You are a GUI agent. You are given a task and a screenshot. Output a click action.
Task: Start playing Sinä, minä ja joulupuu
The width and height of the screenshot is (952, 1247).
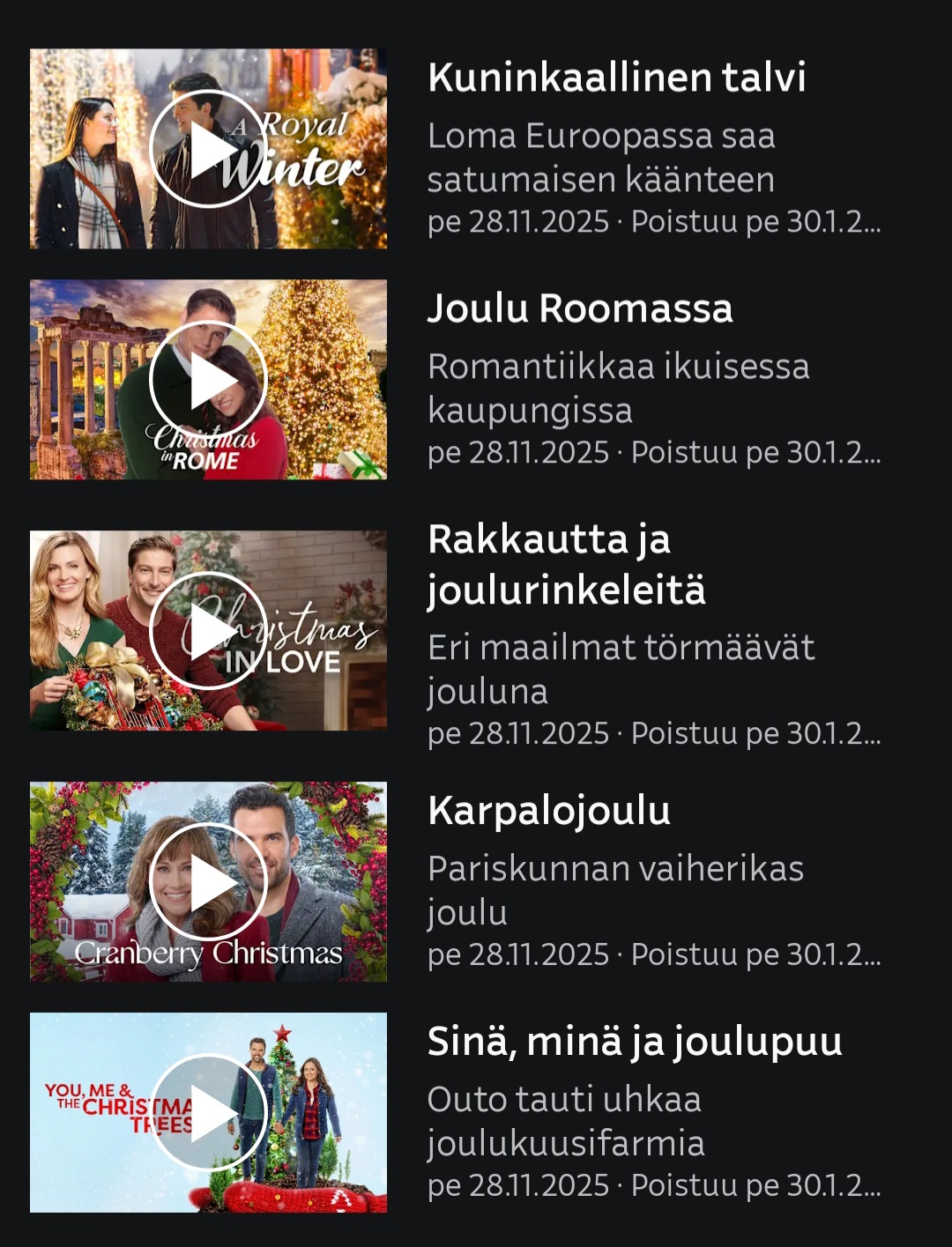point(208,1112)
